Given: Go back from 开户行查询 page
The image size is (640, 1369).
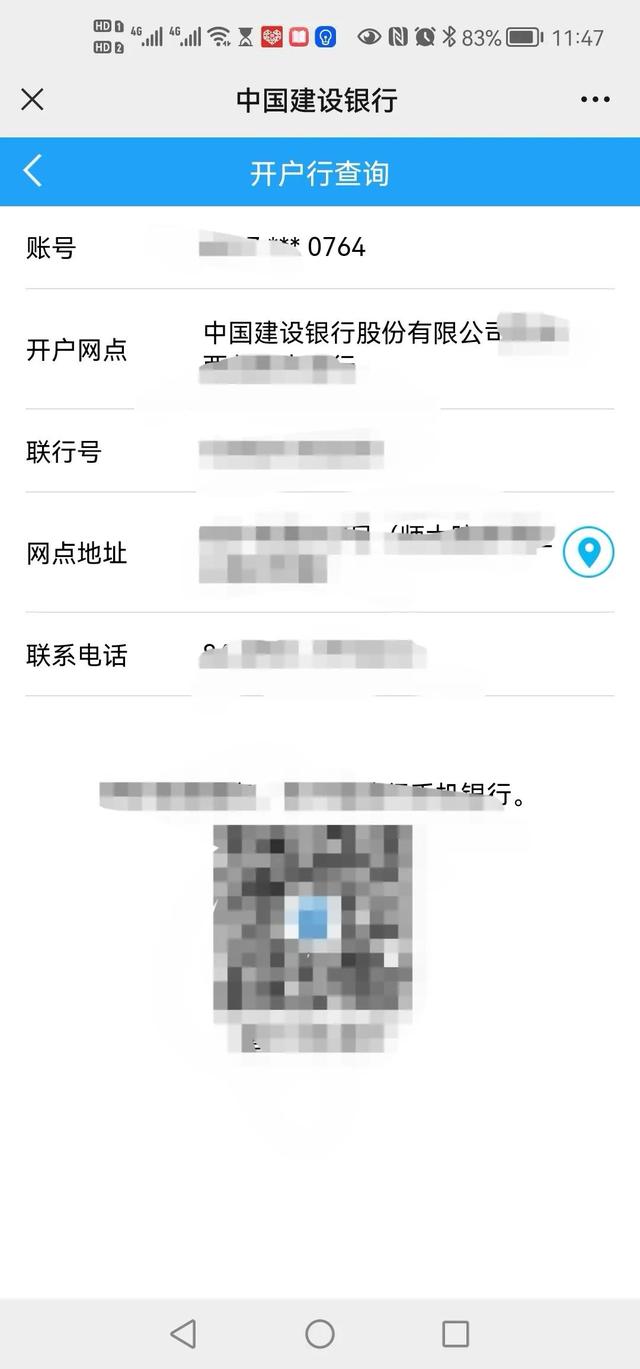Looking at the screenshot, I should pos(33,171).
